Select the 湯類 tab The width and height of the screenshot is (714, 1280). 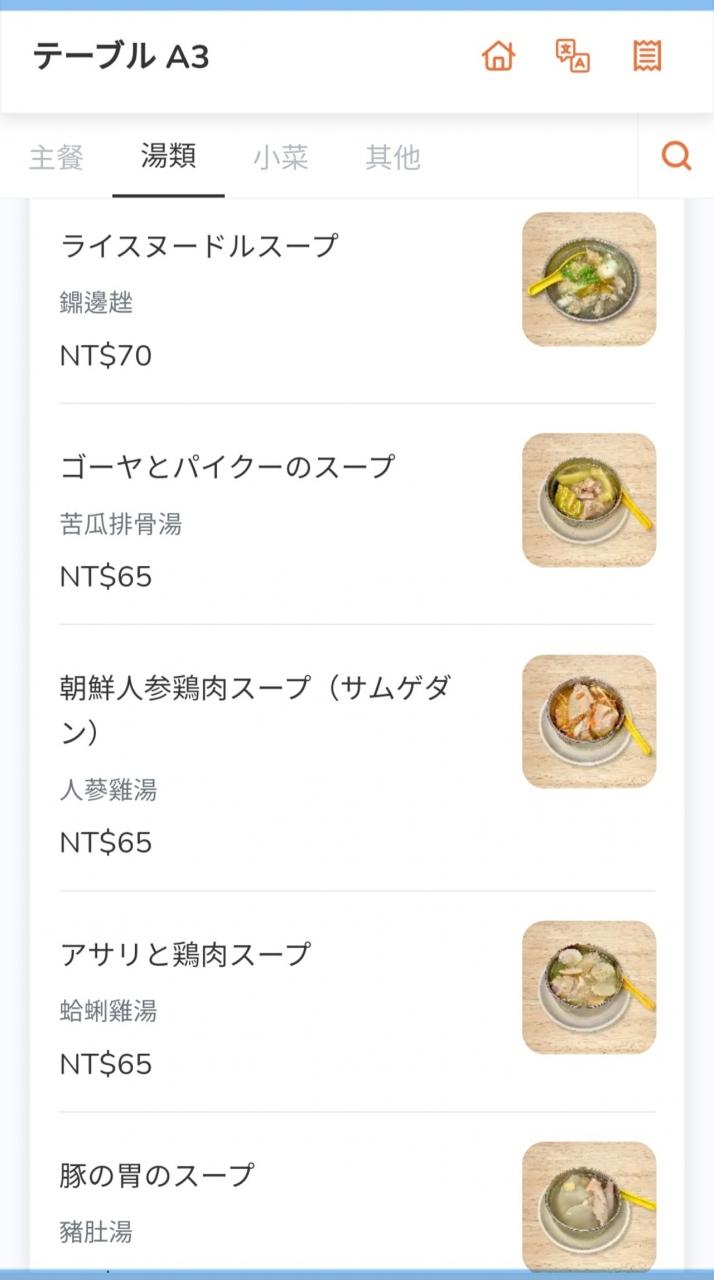coord(168,157)
